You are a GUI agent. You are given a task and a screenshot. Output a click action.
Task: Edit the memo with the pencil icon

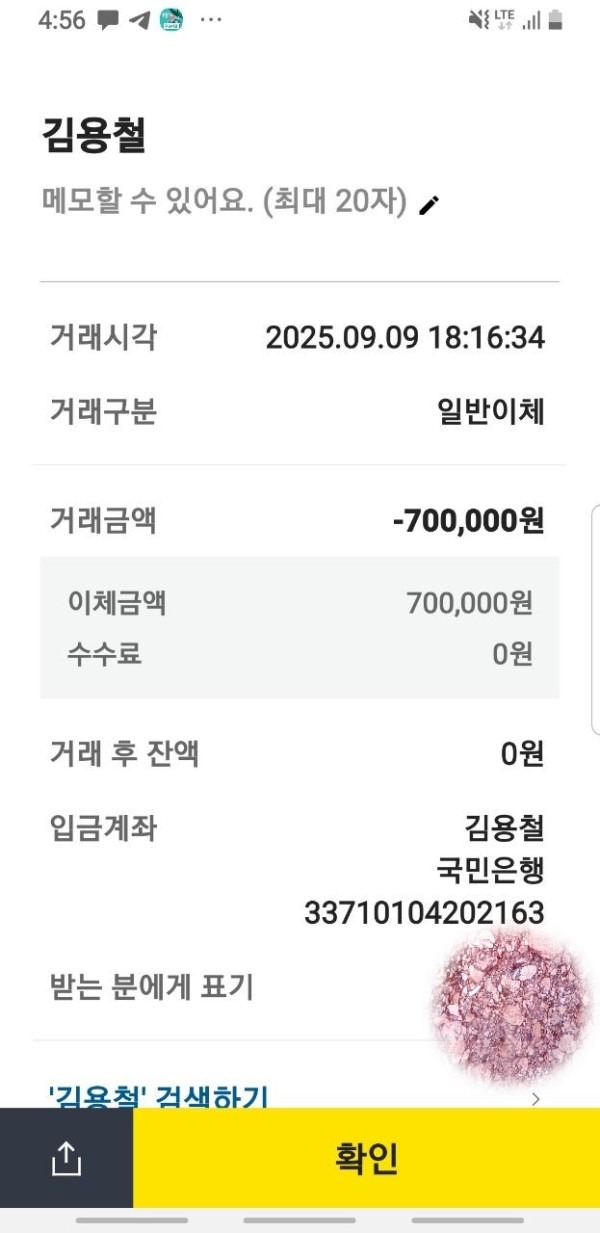(429, 205)
